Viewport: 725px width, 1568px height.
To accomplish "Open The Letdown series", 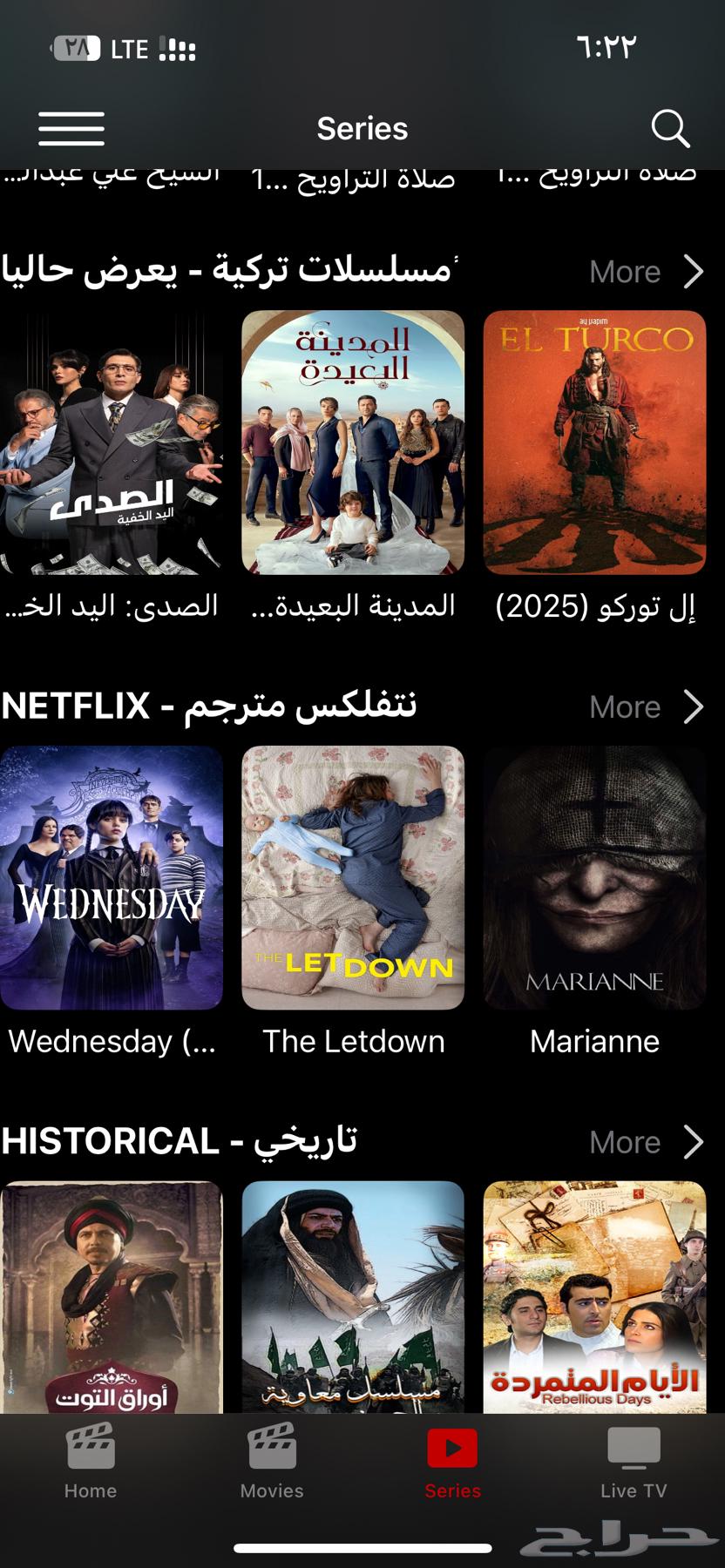I will (353, 877).
